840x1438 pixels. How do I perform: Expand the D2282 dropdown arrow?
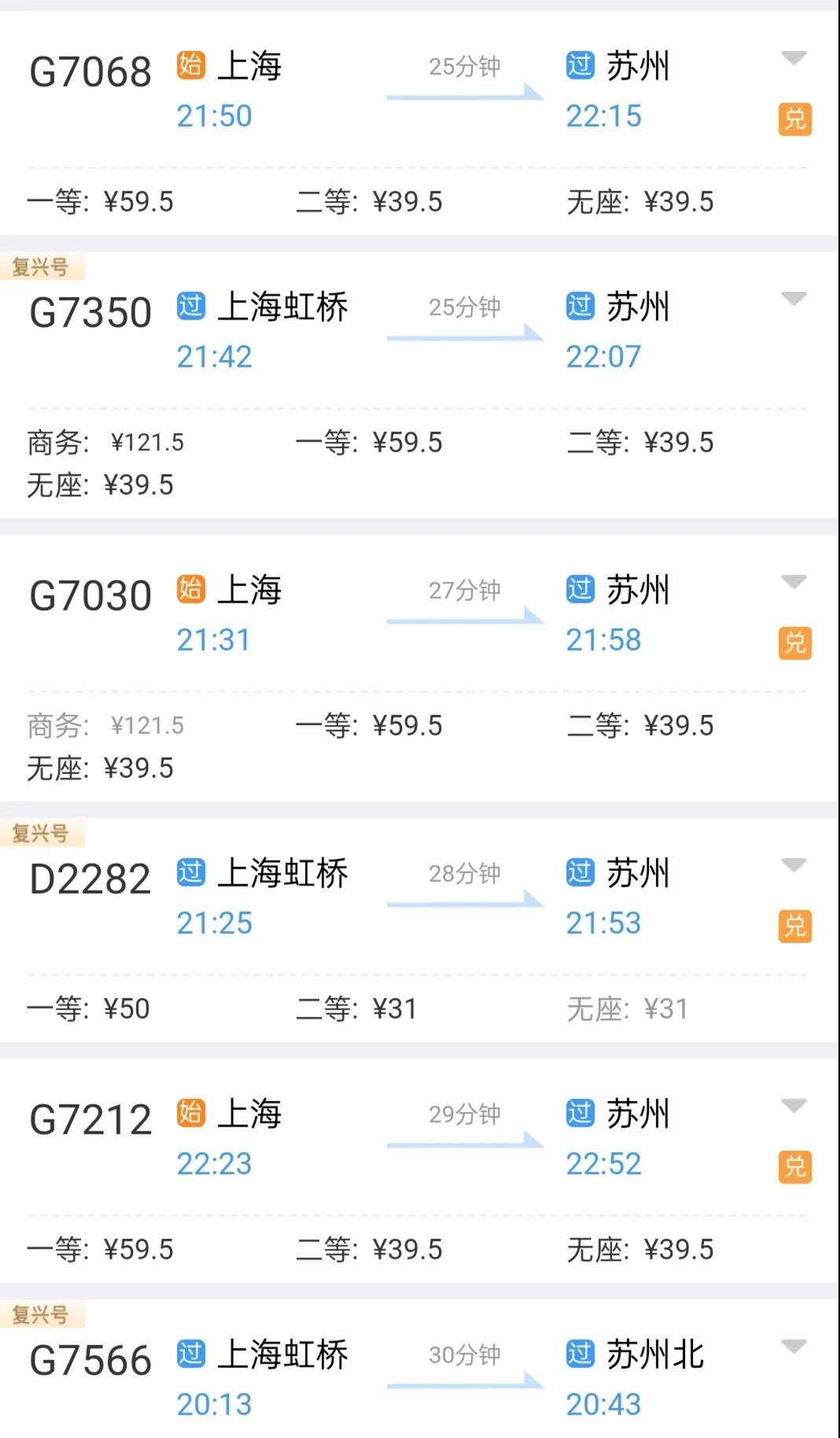[794, 865]
